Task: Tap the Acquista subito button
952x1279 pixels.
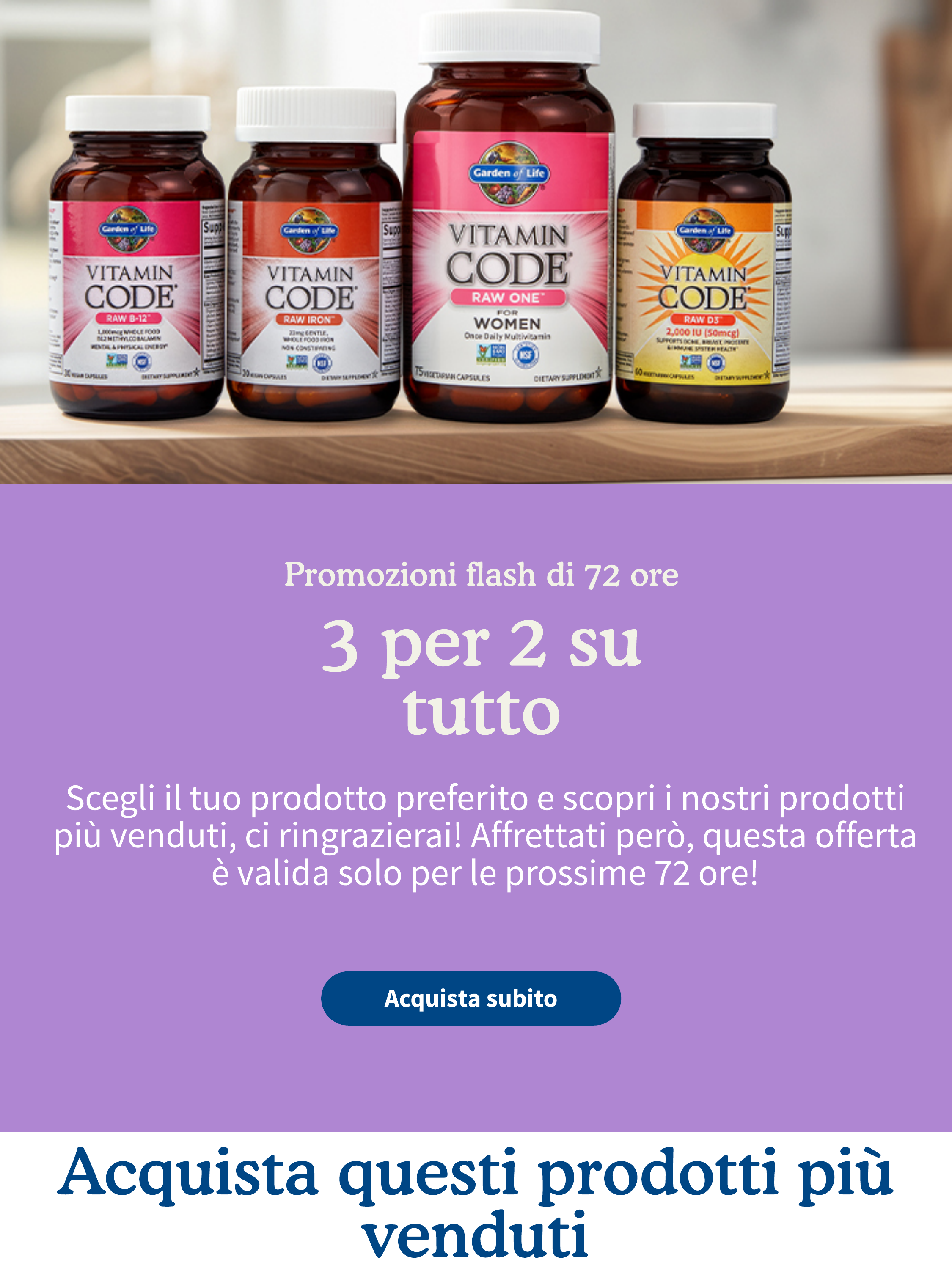Action: tap(470, 998)
